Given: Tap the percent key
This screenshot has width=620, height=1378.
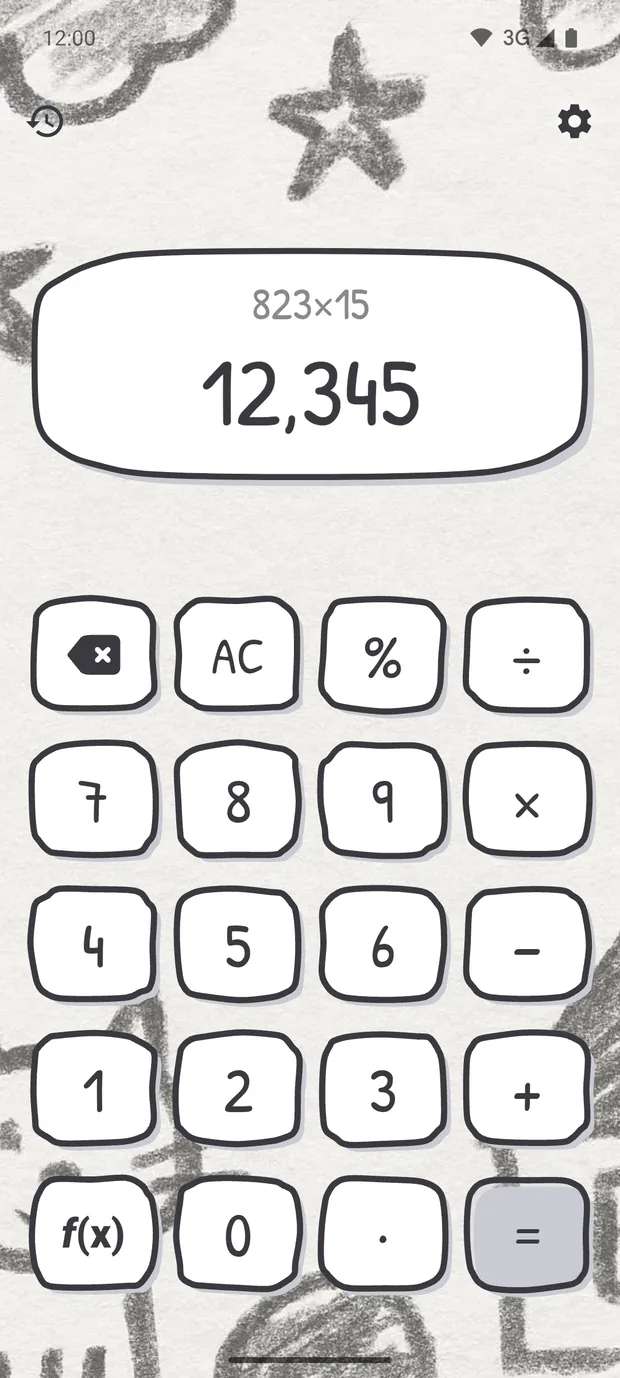Looking at the screenshot, I should [x=382, y=656].
